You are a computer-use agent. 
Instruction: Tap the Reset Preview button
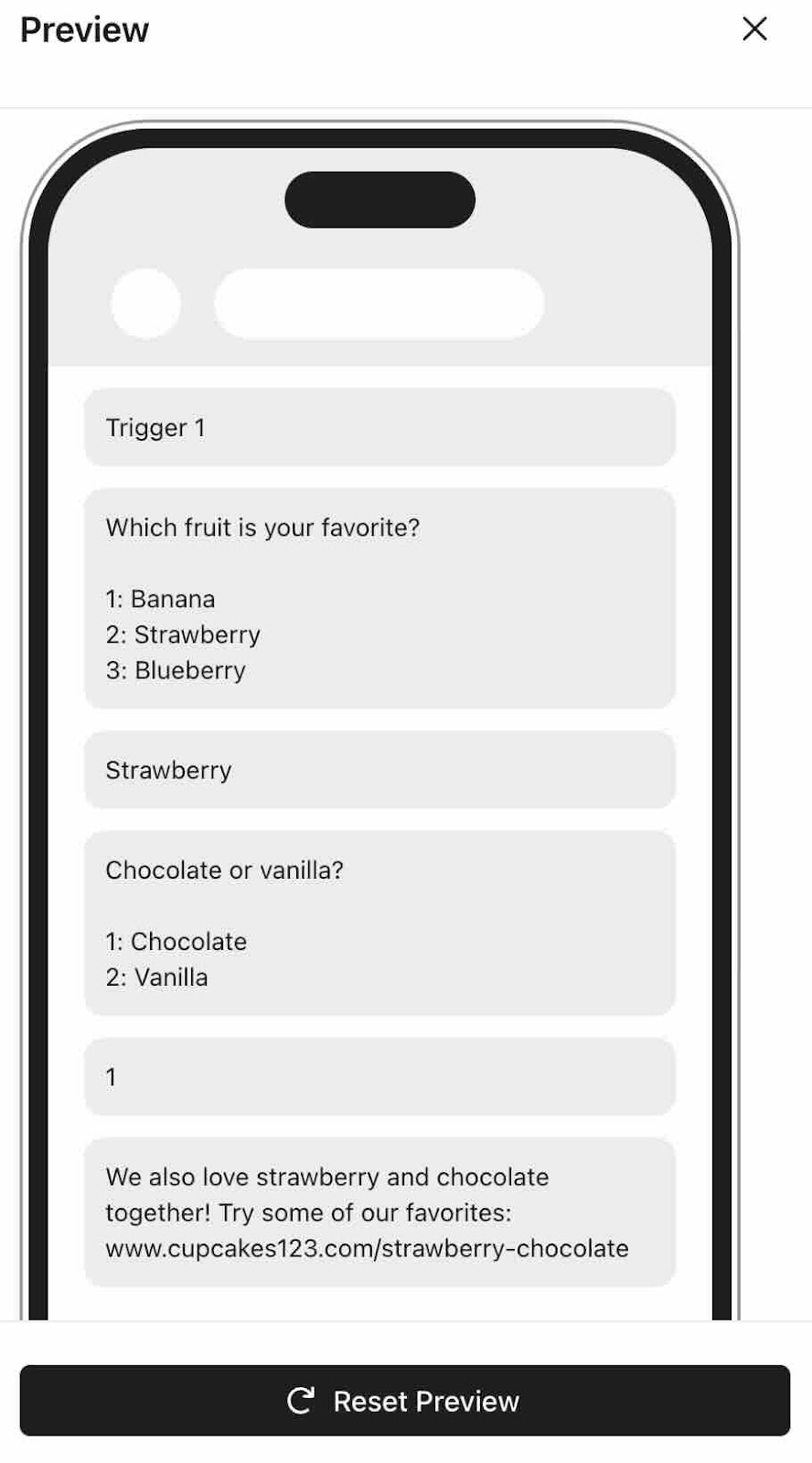404,1400
